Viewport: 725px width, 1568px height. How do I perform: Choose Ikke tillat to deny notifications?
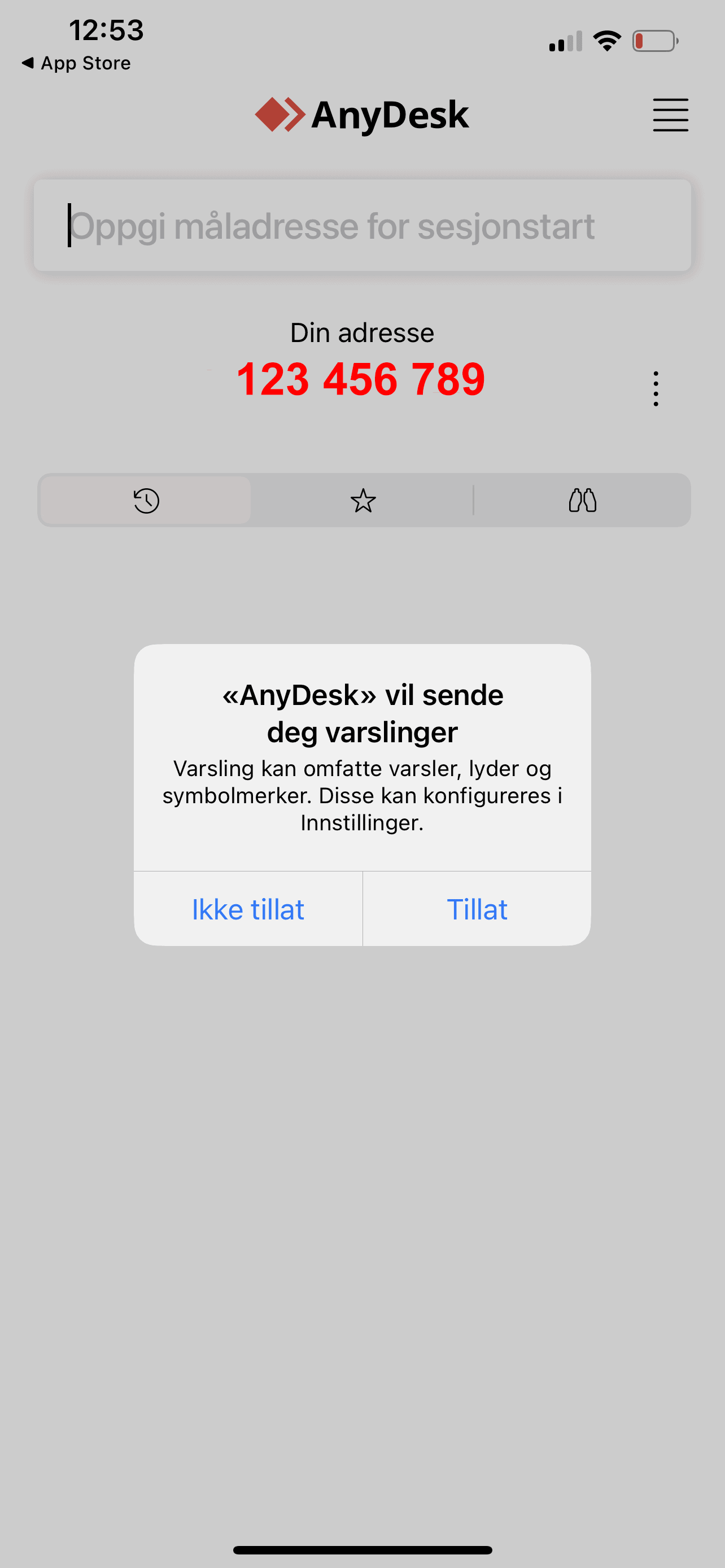248,909
